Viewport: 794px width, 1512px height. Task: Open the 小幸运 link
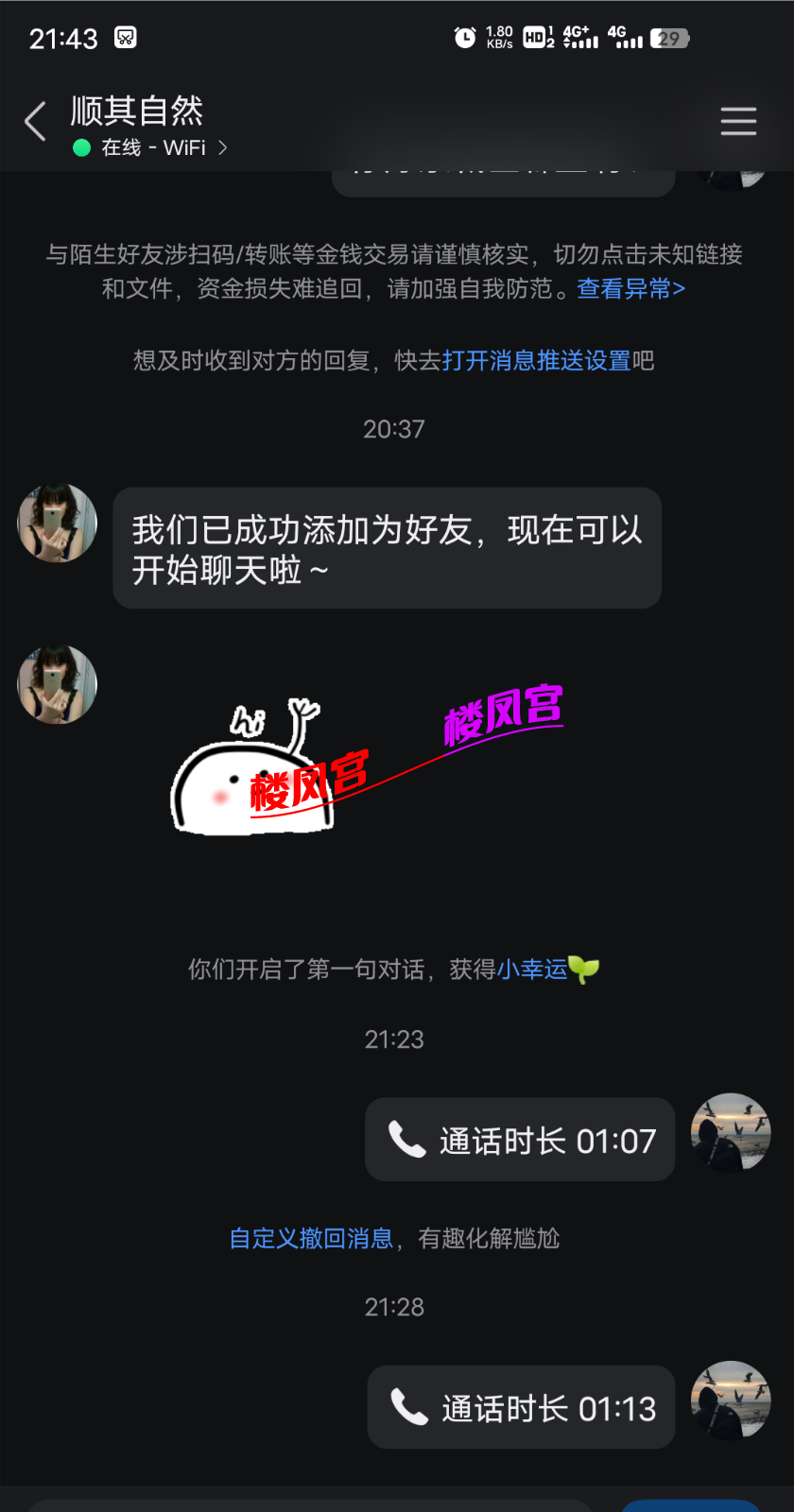pyautogui.click(x=532, y=970)
